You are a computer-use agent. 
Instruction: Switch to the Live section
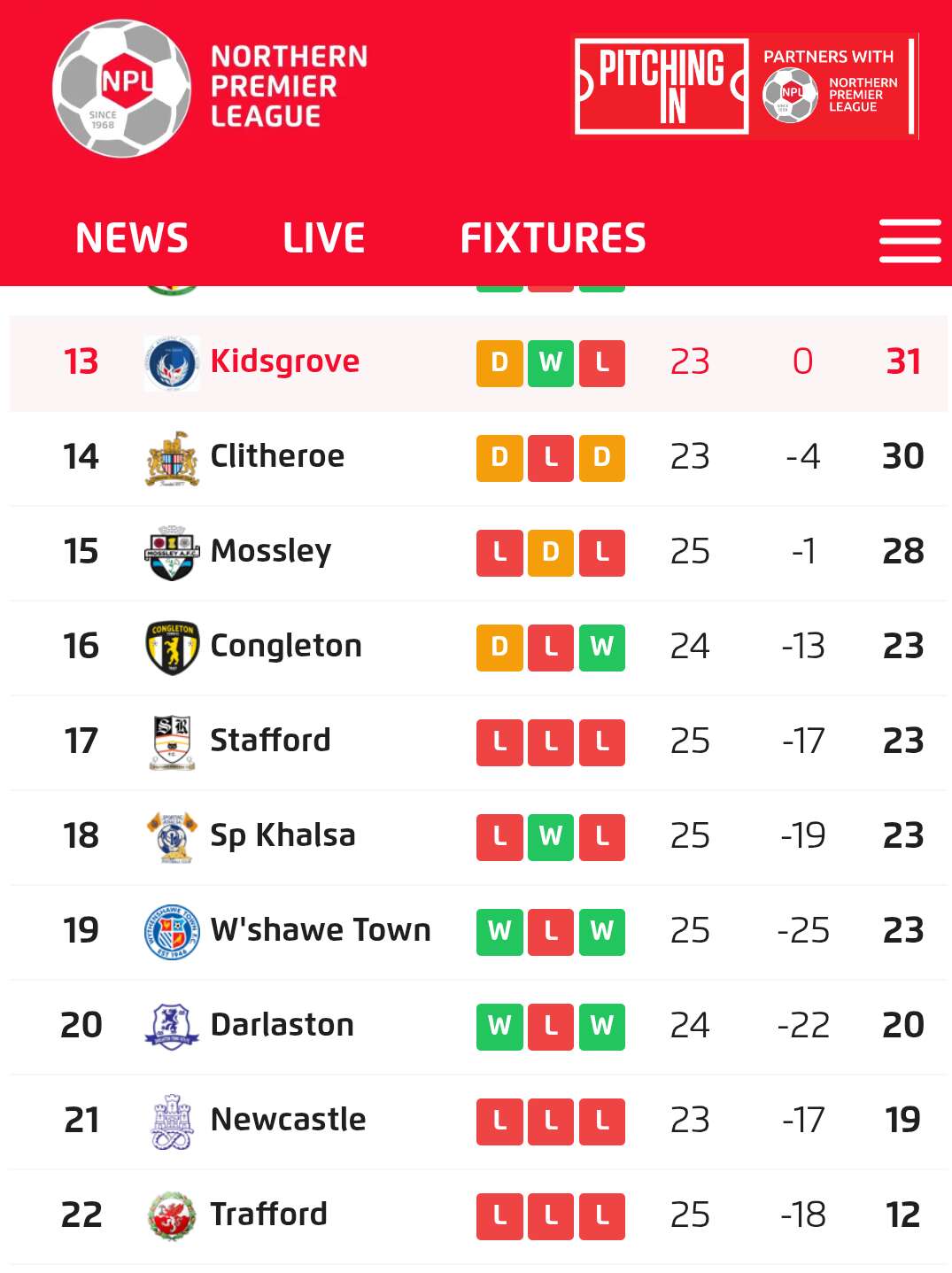pos(324,238)
